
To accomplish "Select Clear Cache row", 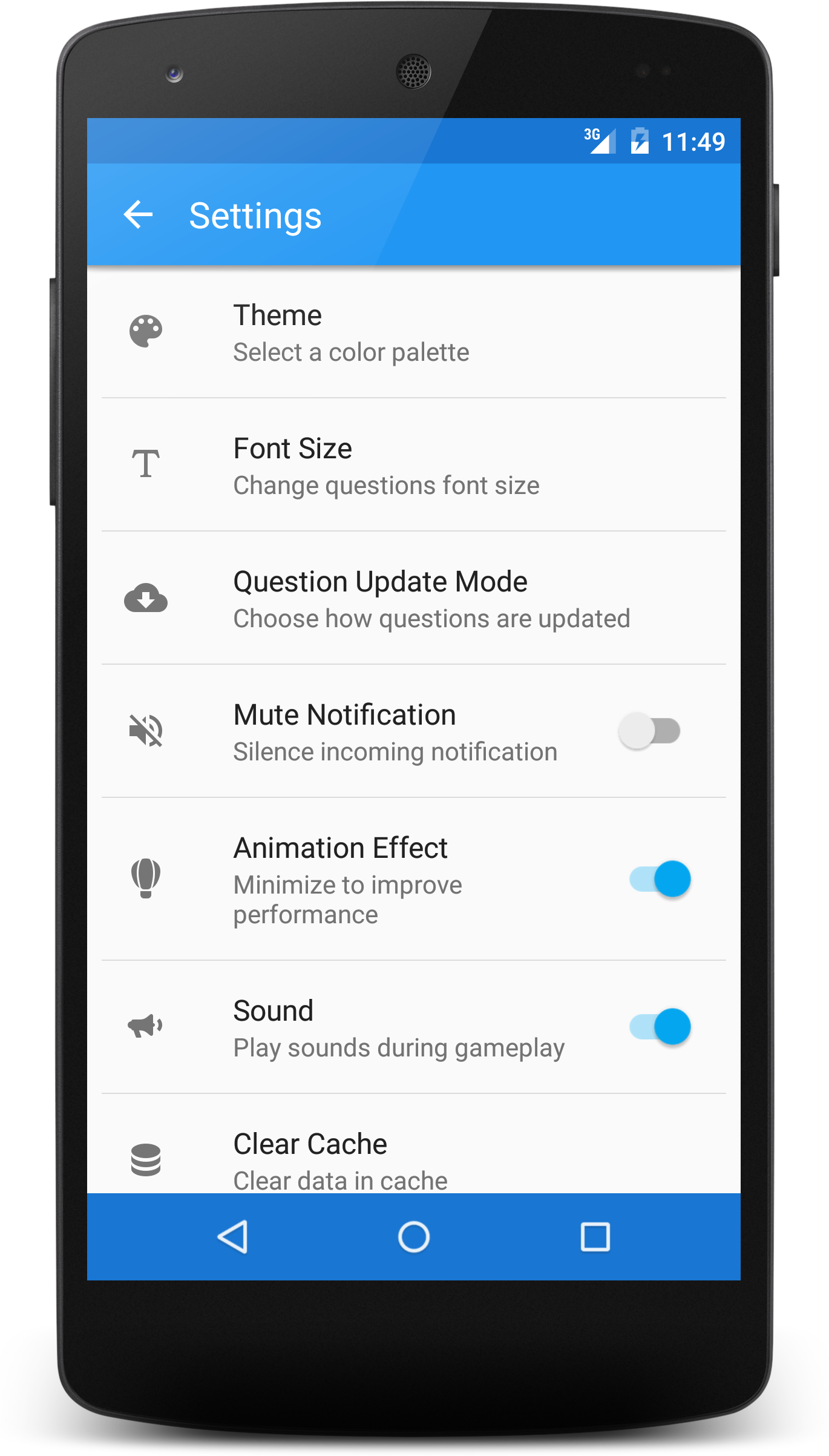I will pyautogui.click(x=414, y=1144).
